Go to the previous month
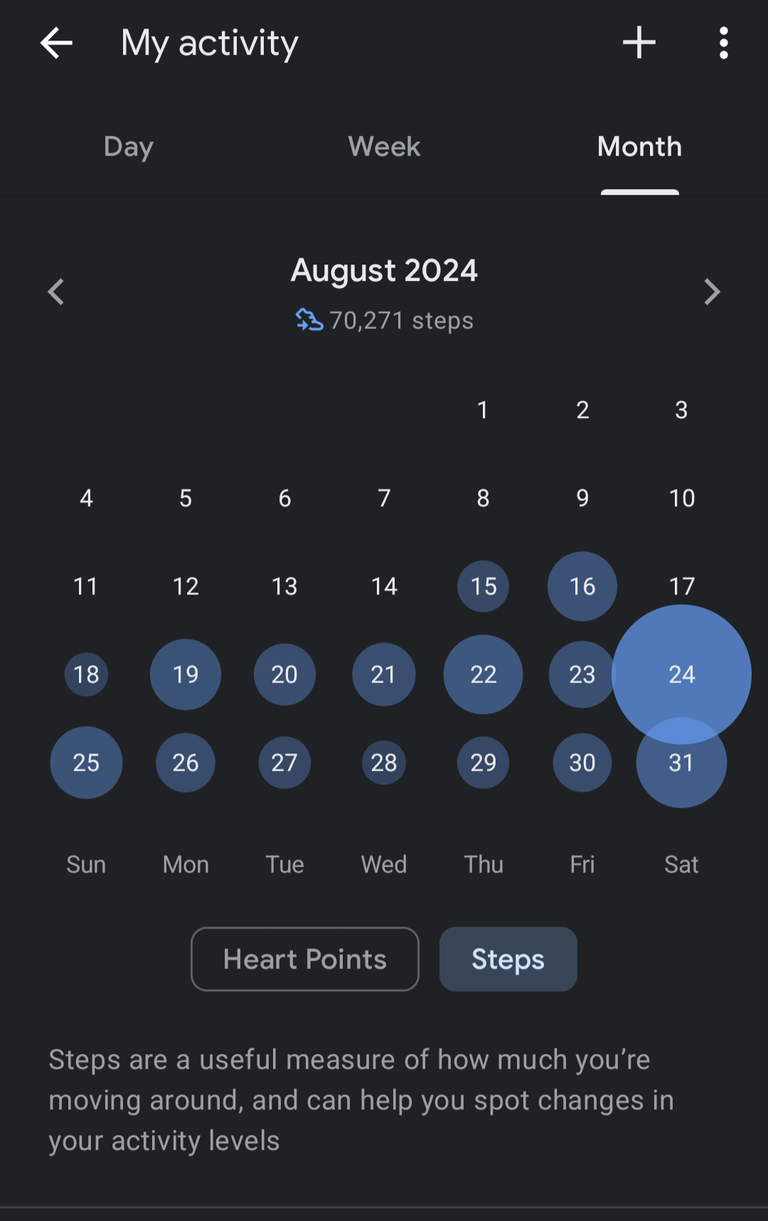Screen dimensions: 768x1221 click(56, 292)
